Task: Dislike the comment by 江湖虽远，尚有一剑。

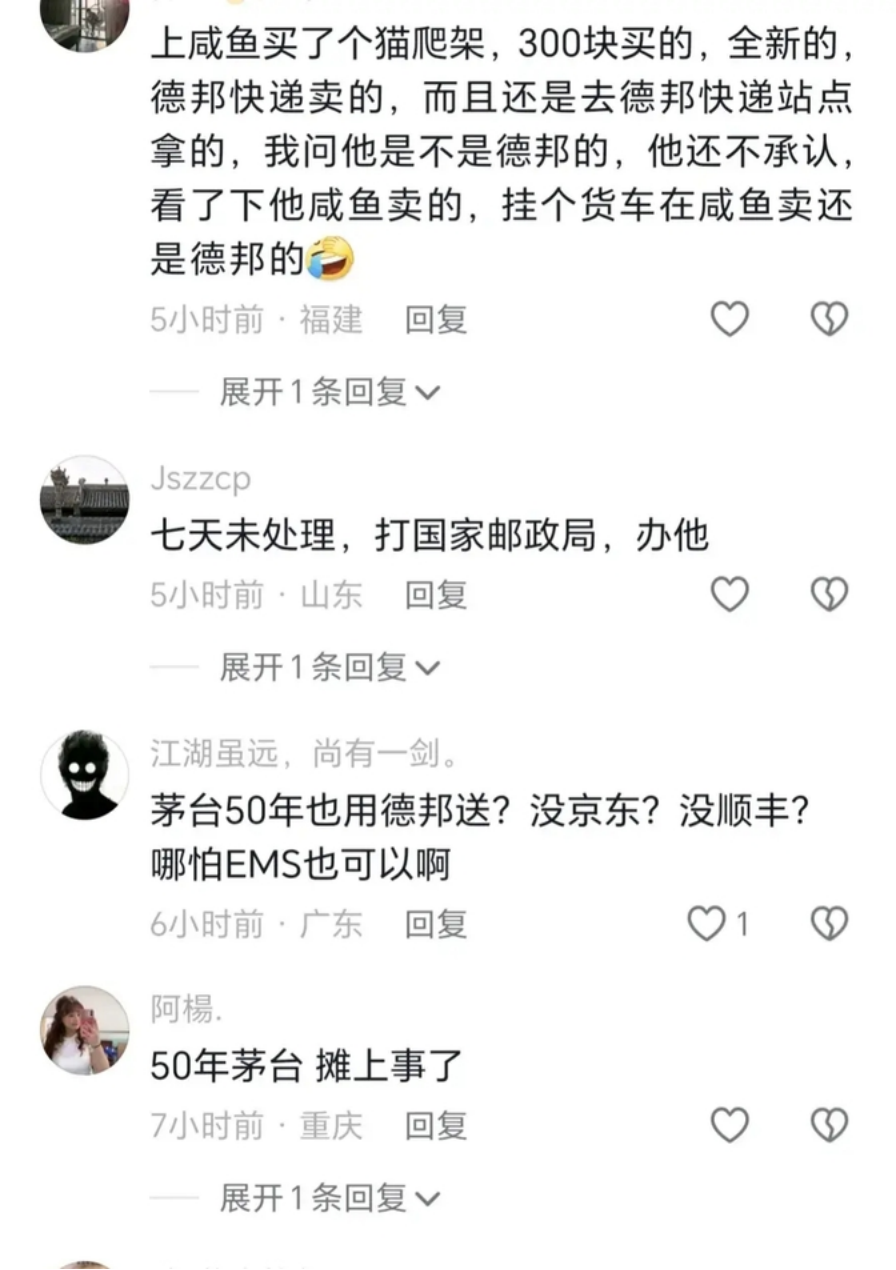Action: 829,924
